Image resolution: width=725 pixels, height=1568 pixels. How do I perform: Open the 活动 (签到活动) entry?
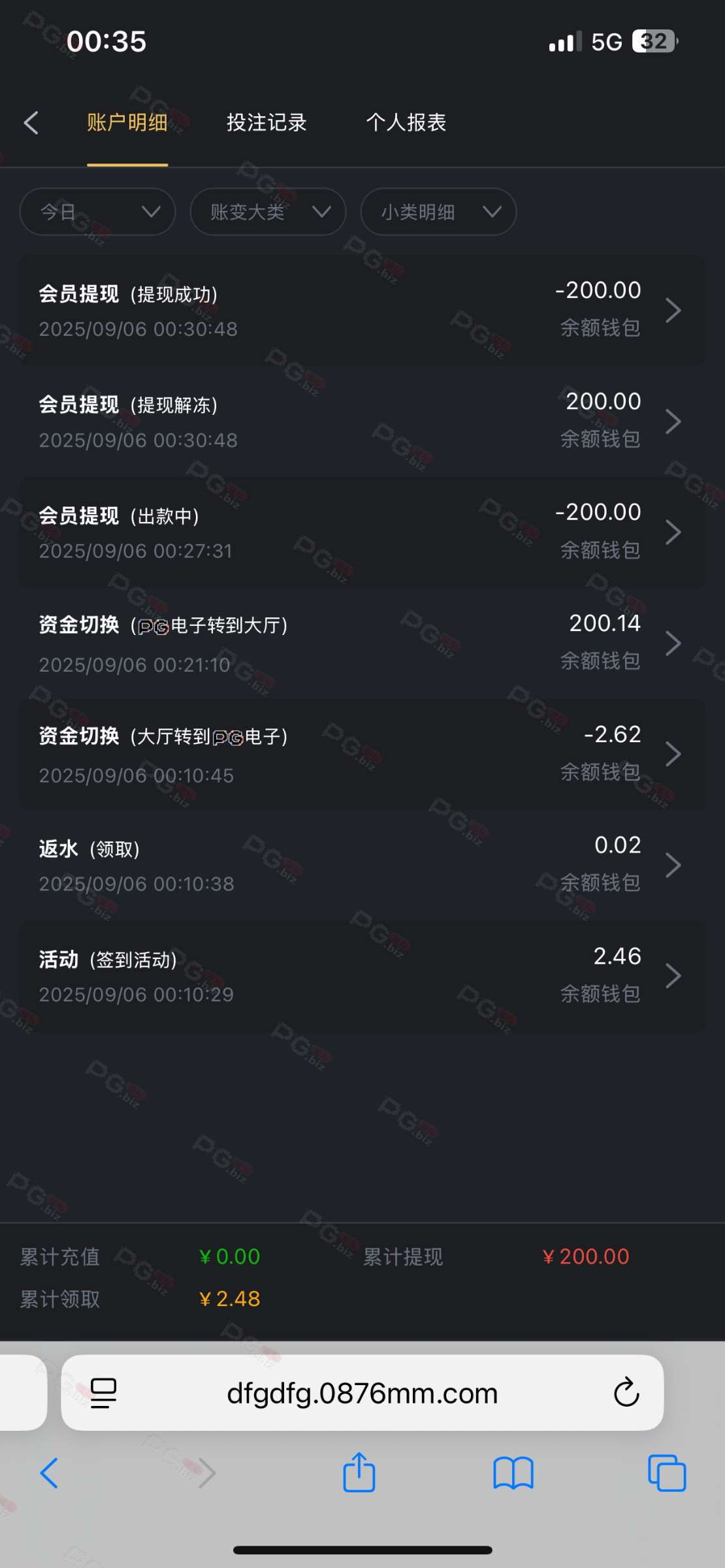pos(362,977)
